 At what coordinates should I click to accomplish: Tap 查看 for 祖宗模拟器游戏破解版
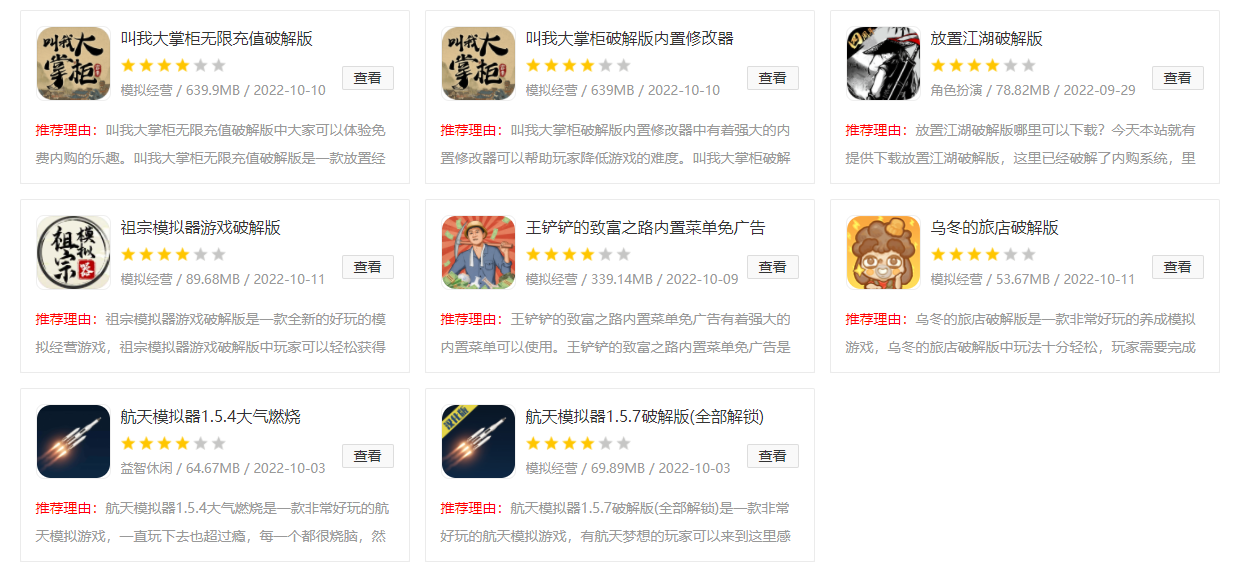(x=368, y=267)
